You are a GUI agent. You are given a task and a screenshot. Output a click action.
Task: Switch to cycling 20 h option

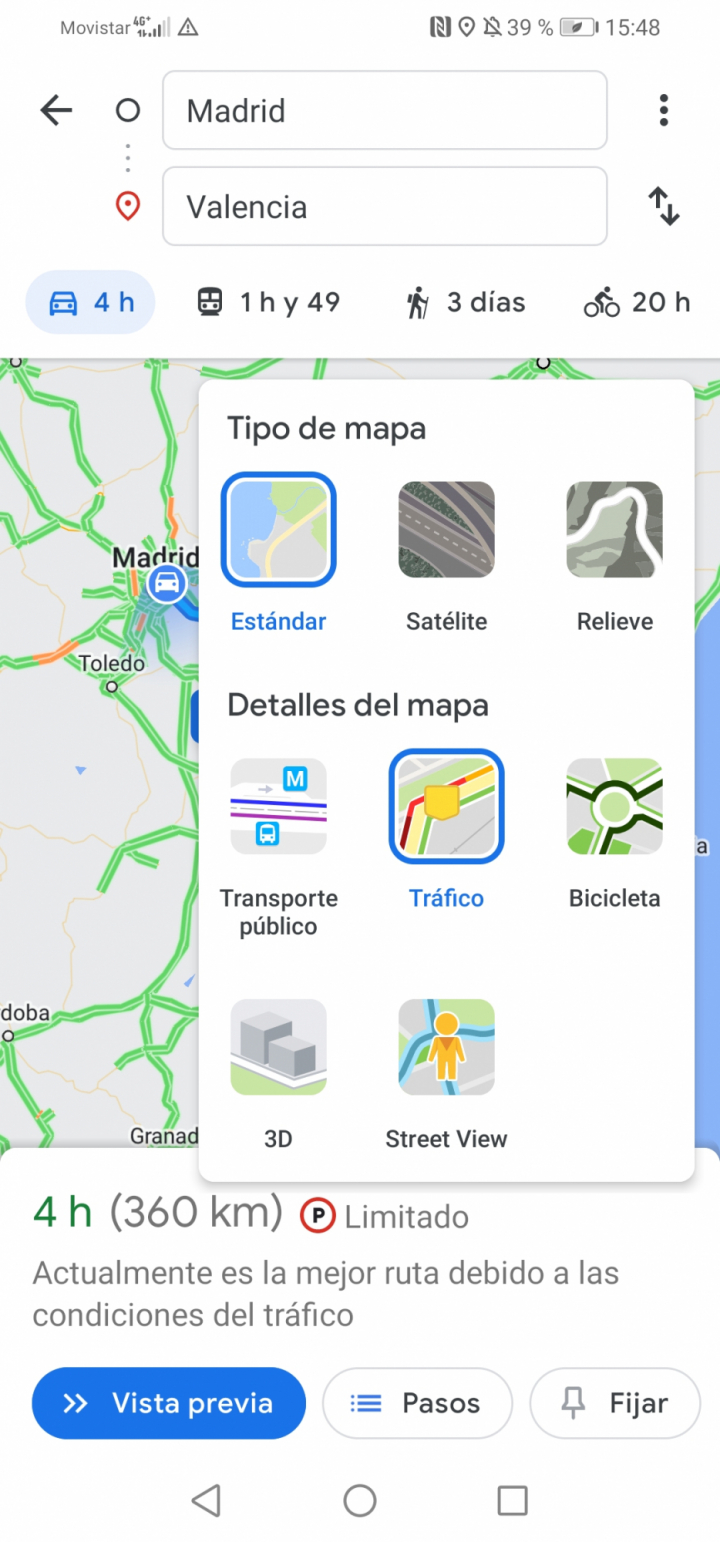click(x=637, y=302)
